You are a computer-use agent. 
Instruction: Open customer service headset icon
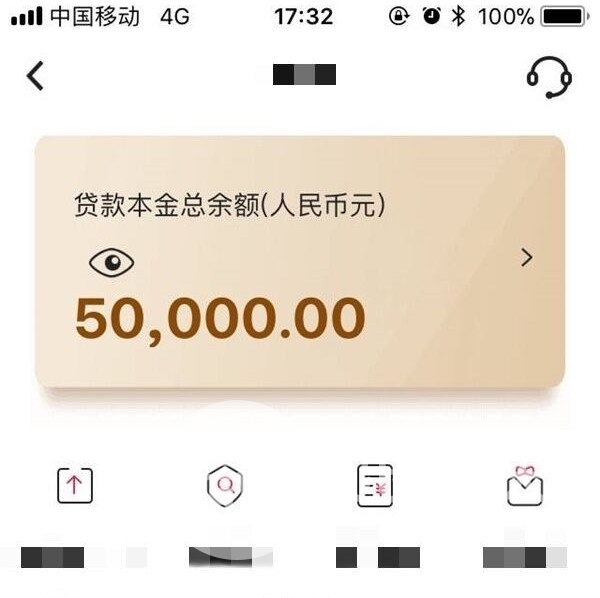[x=549, y=76]
